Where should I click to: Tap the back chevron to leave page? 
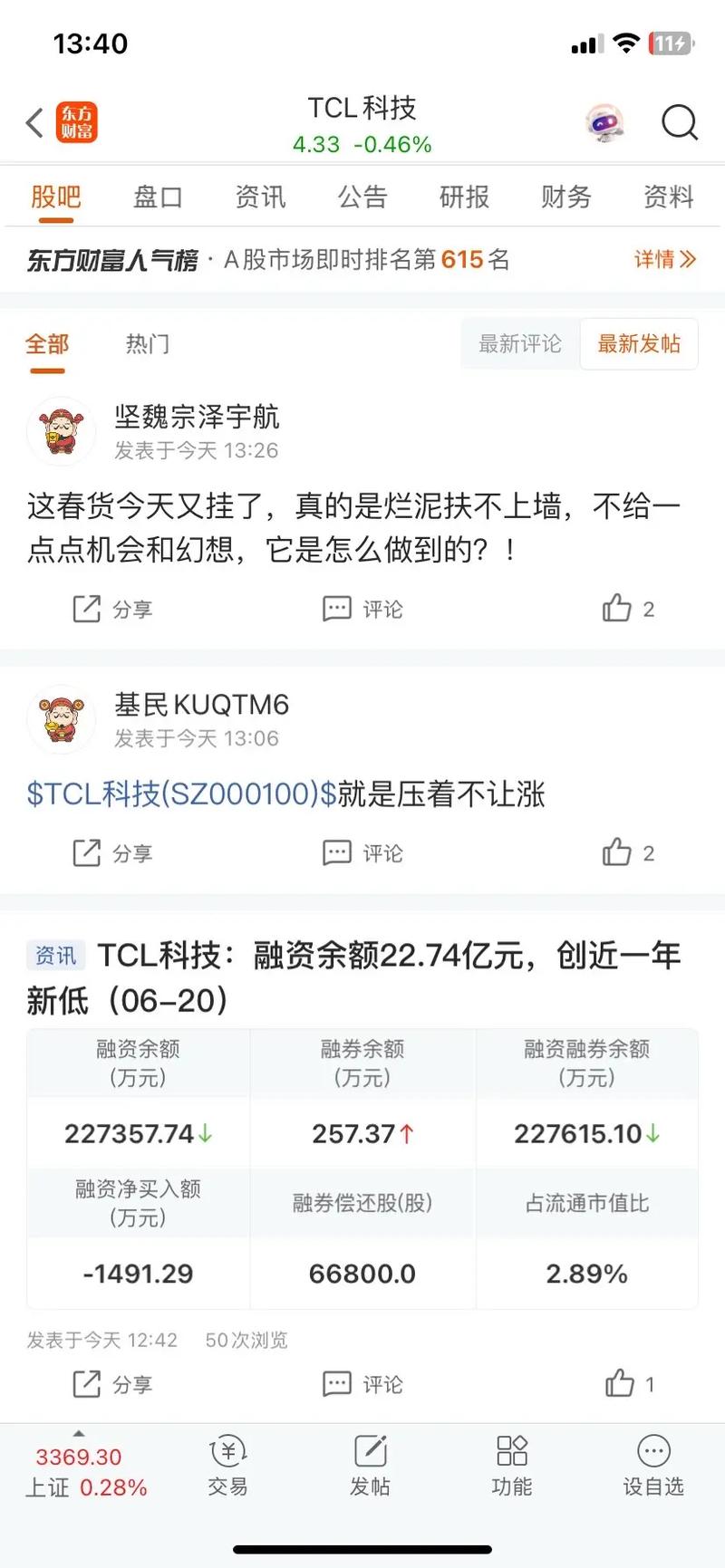[x=33, y=122]
